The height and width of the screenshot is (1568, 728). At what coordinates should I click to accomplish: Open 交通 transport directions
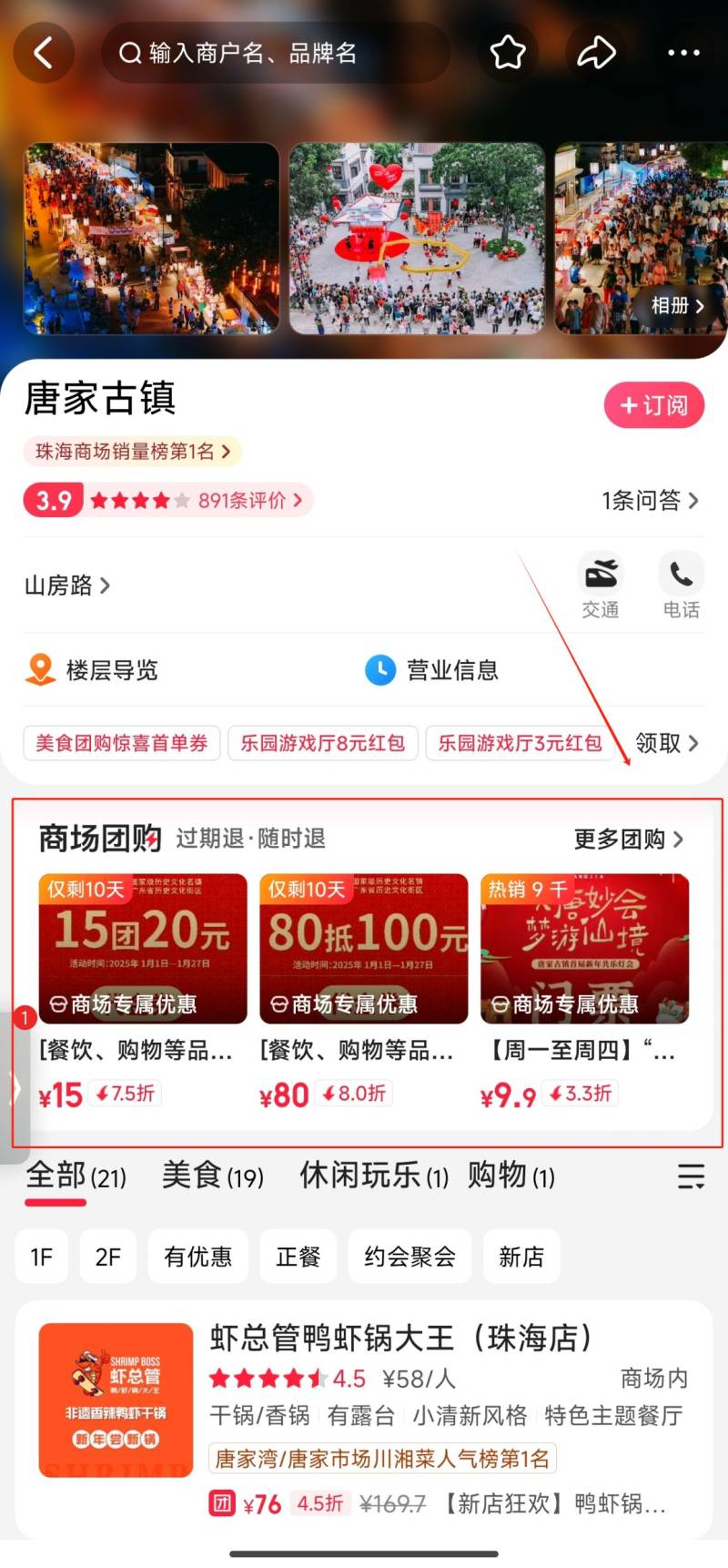click(601, 585)
